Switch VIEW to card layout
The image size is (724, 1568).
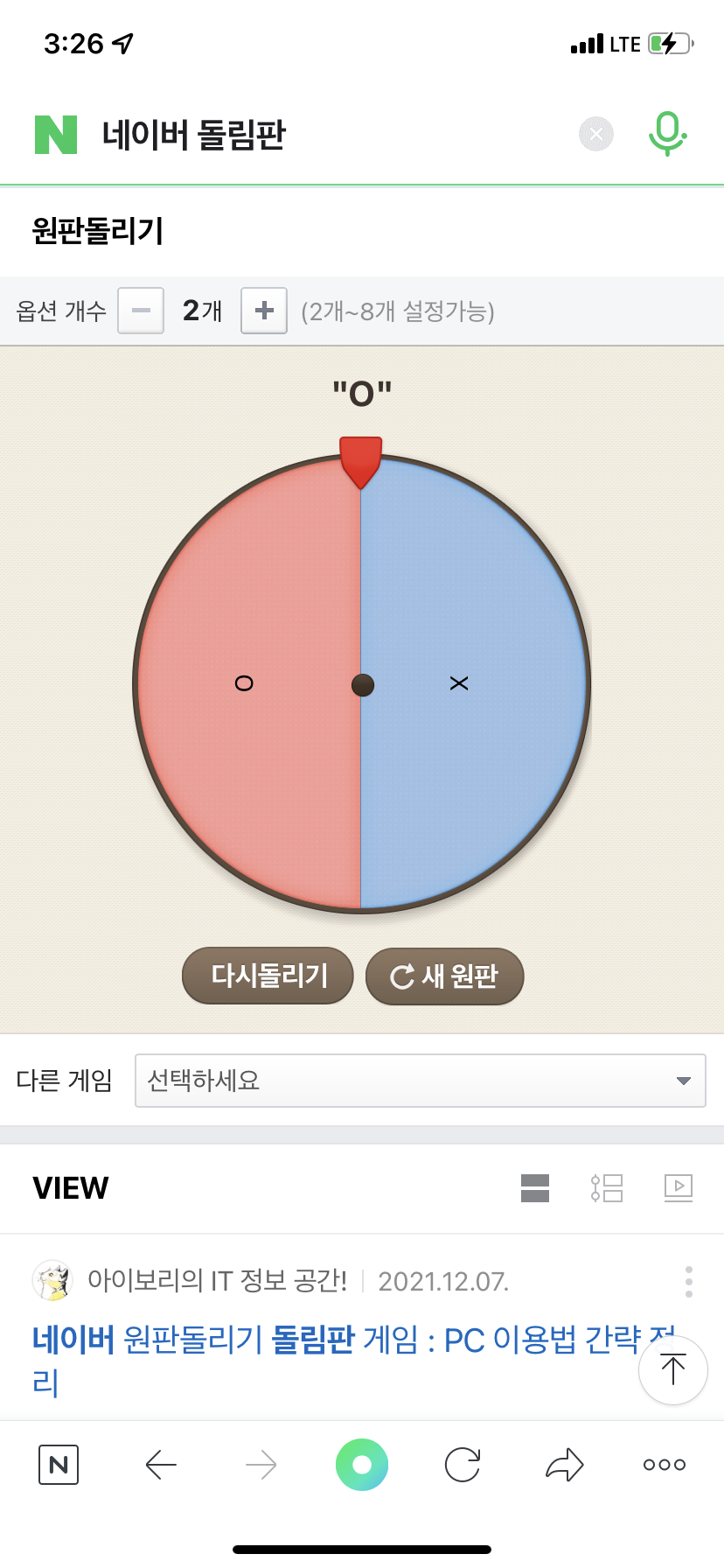click(x=535, y=1188)
